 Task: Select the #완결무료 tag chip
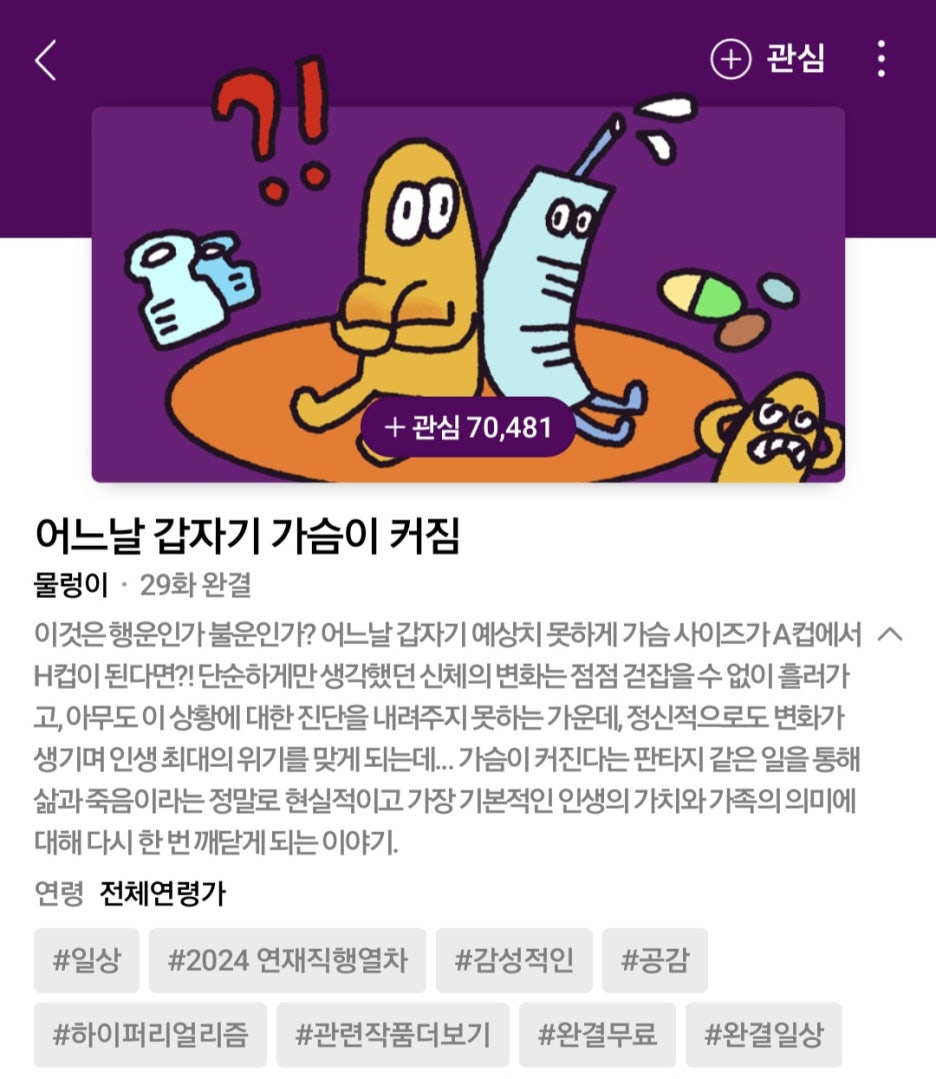[x=597, y=1035]
